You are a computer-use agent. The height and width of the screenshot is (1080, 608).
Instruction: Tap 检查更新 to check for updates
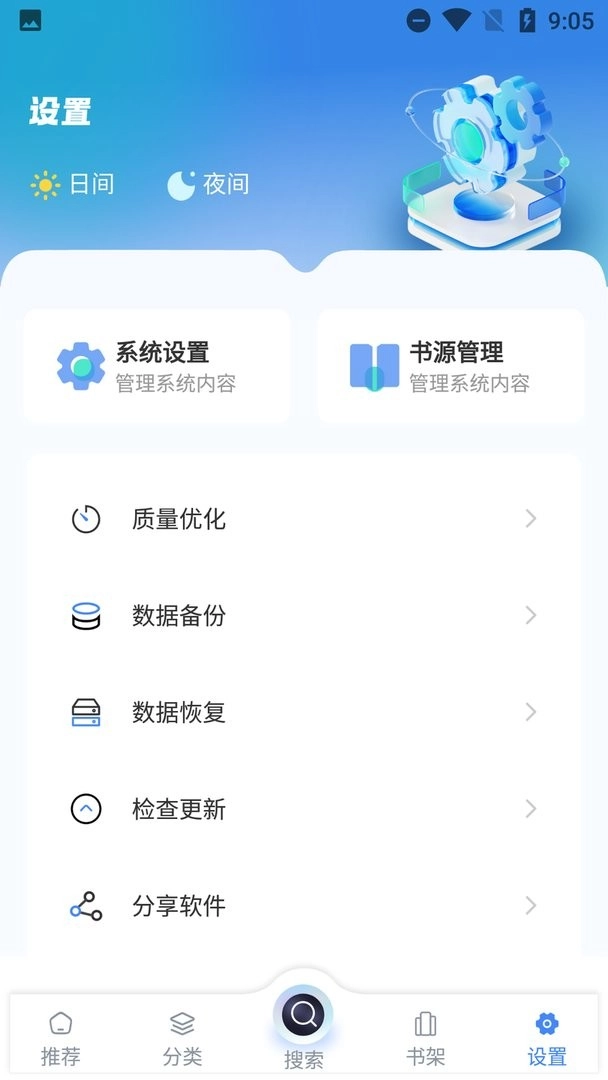[x=303, y=809]
